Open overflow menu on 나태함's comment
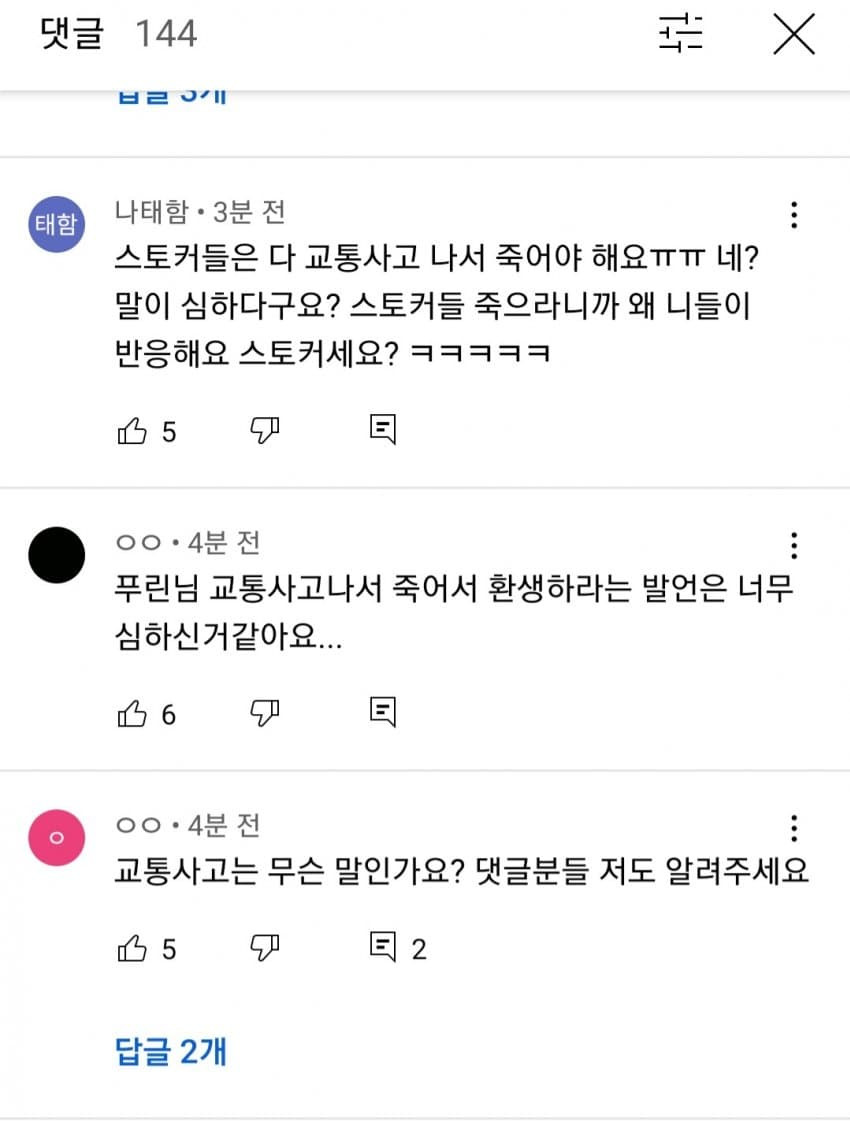Screen dimensions: 850x1121 [x=793, y=215]
